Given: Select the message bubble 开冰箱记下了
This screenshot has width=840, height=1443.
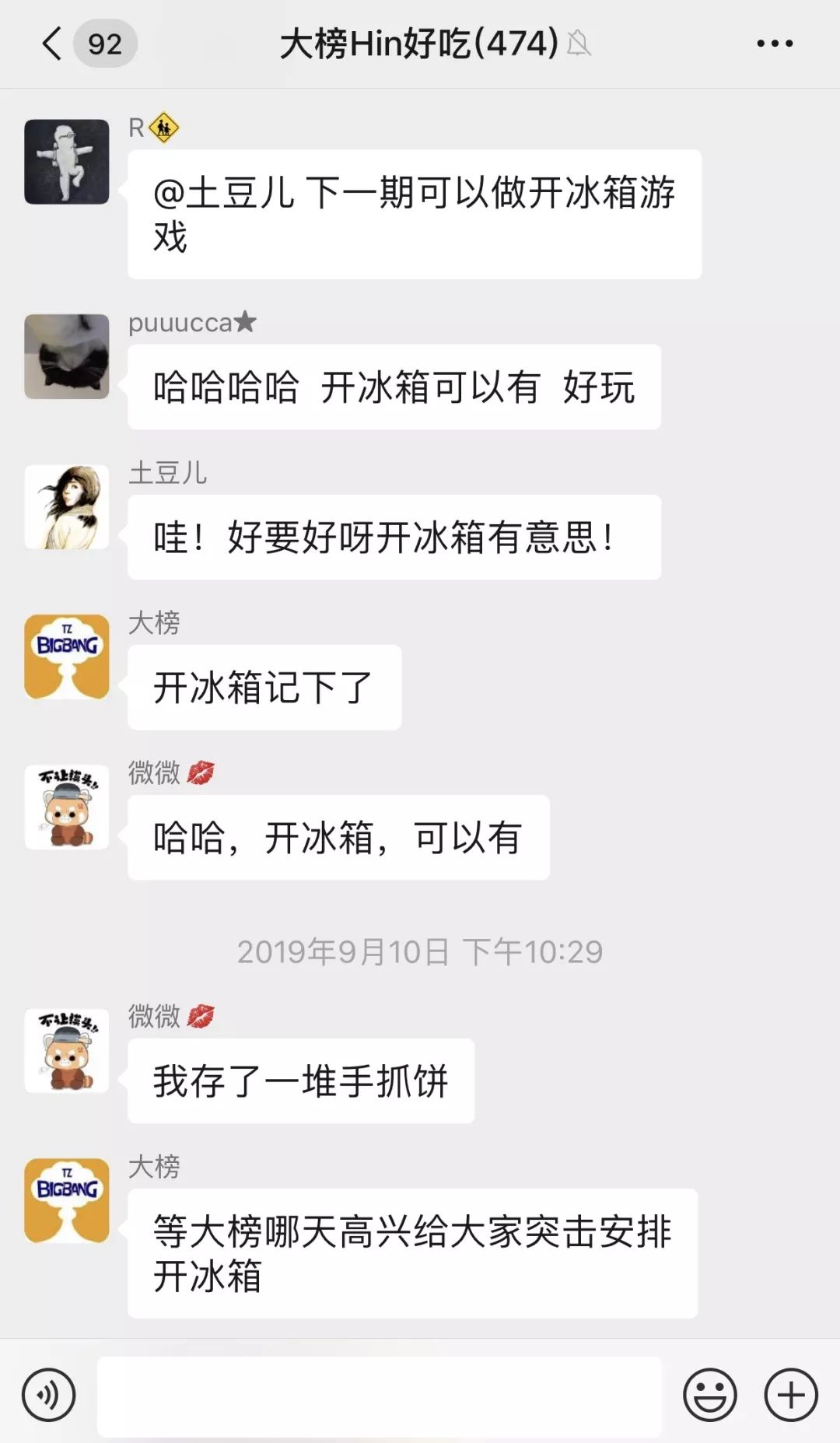Looking at the screenshot, I should (x=264, y=687).
